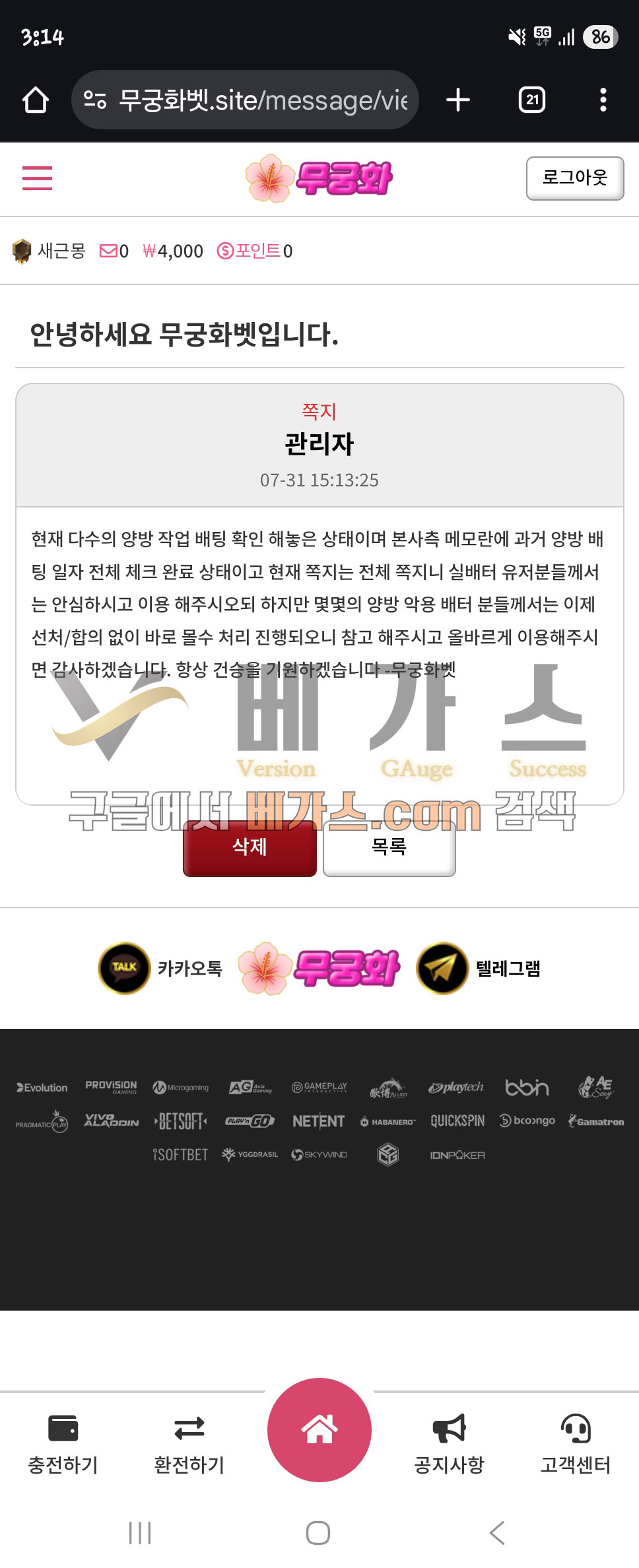Delete this message with 삭제
Screen dimensions: 639x1568
pyautogui.click(x=250, y=847)
